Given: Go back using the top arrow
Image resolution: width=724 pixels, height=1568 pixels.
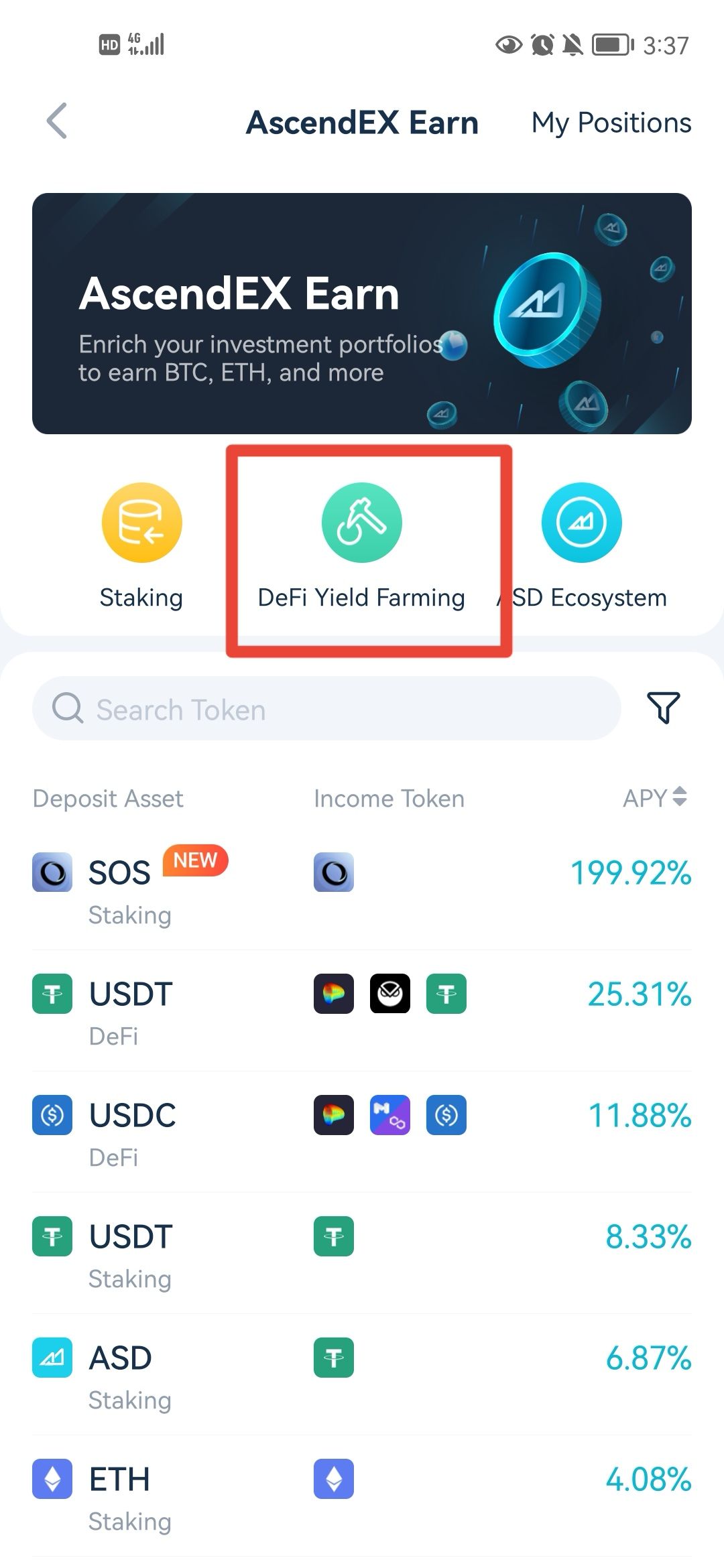Looking at the screenshot, I should pyautogui.click(x=57, y=121).
